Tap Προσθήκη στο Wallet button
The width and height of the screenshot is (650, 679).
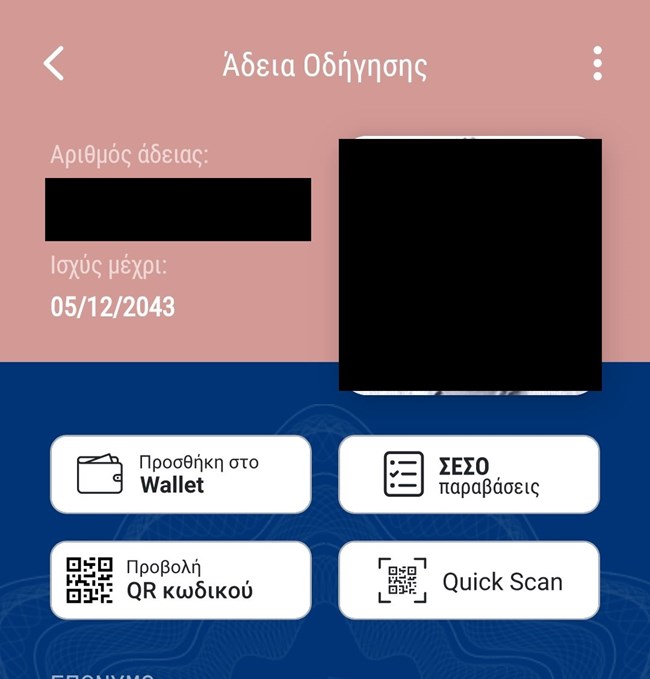click(181, 474)
